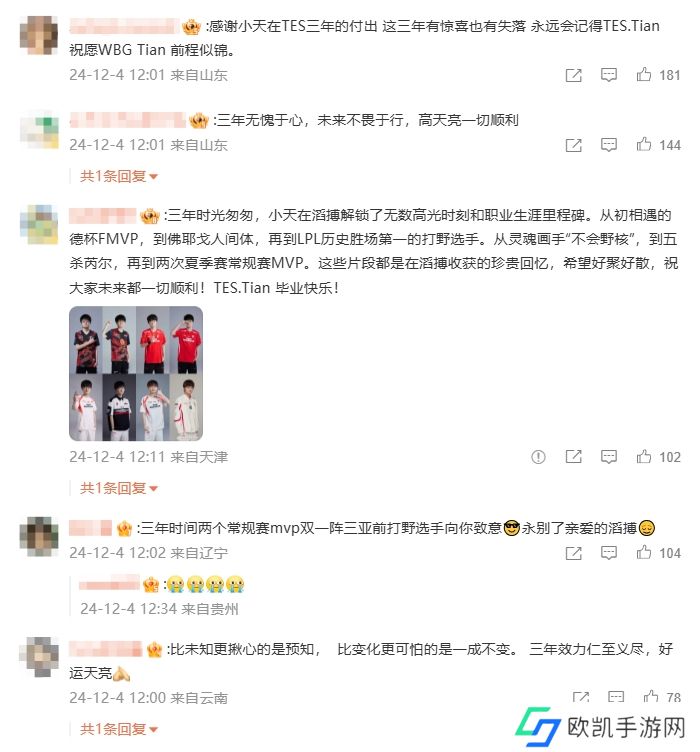Expand 共1条回复 under the 天津 comment
Image resolution: width=700 pixels, height=752 pixels.
click(120, 488)
